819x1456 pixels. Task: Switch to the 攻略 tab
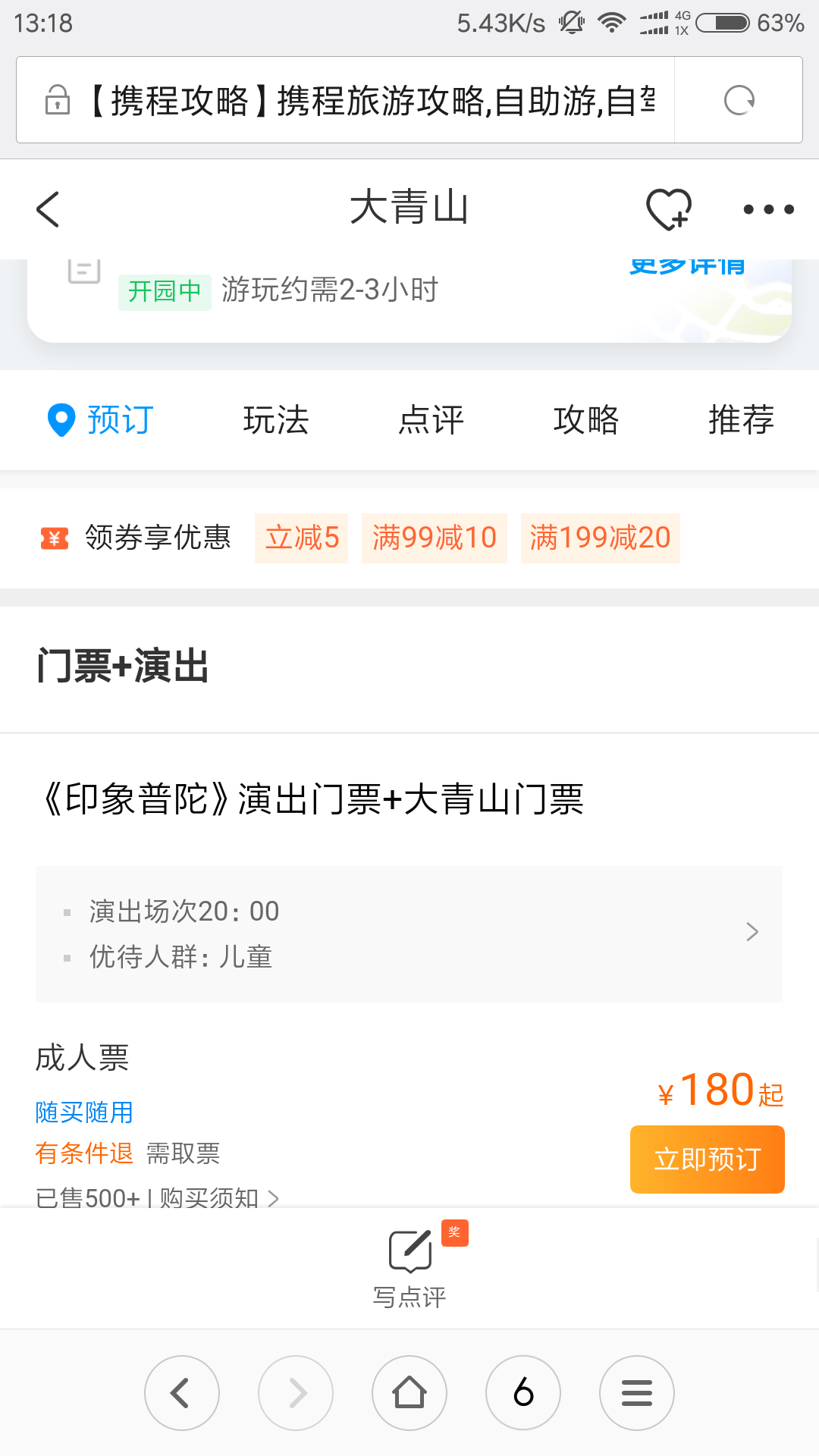[586, 420]
